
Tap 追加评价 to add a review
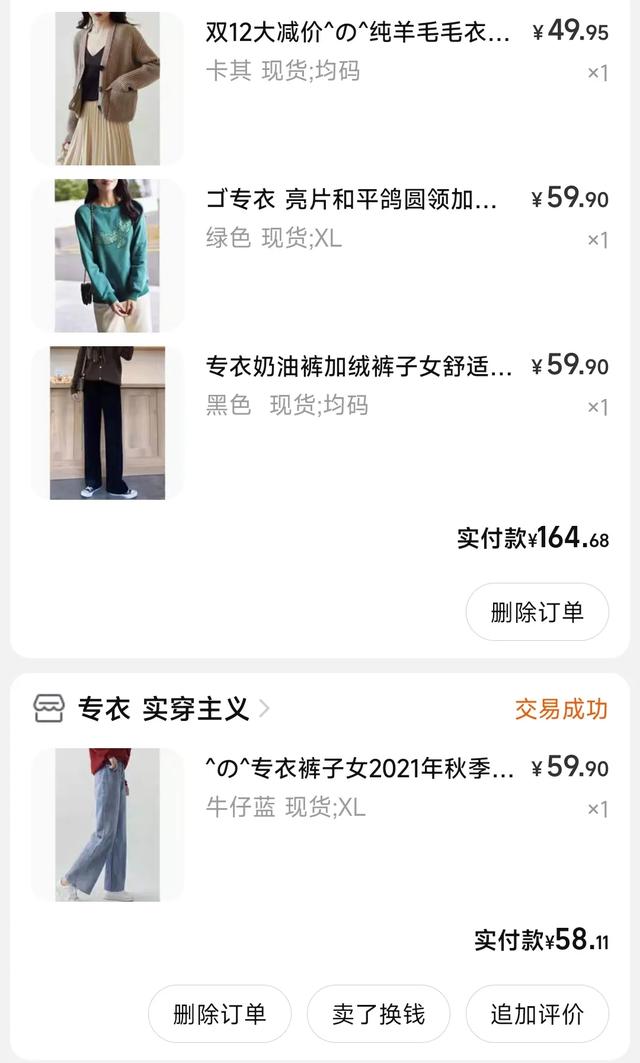(537, 1014)
